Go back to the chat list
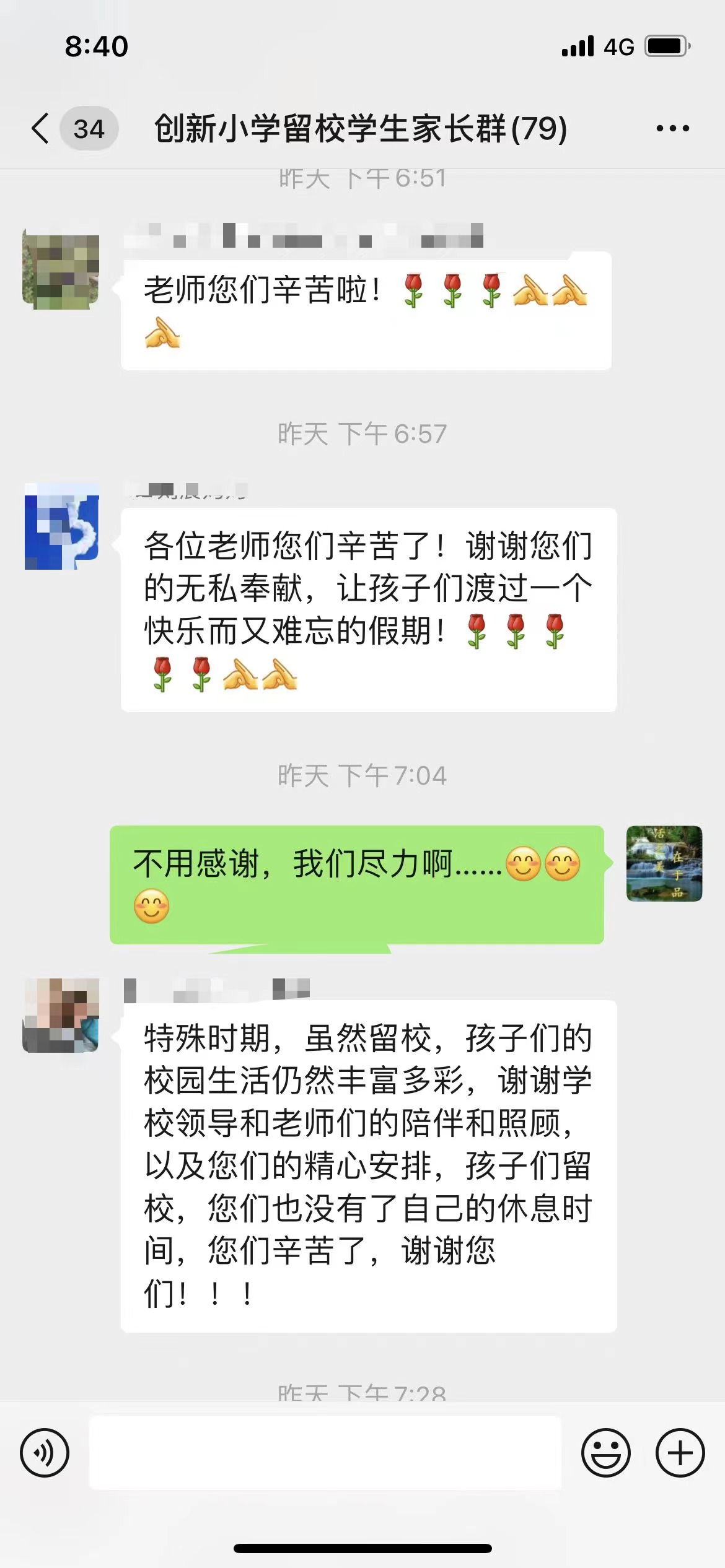 point(42,129)
